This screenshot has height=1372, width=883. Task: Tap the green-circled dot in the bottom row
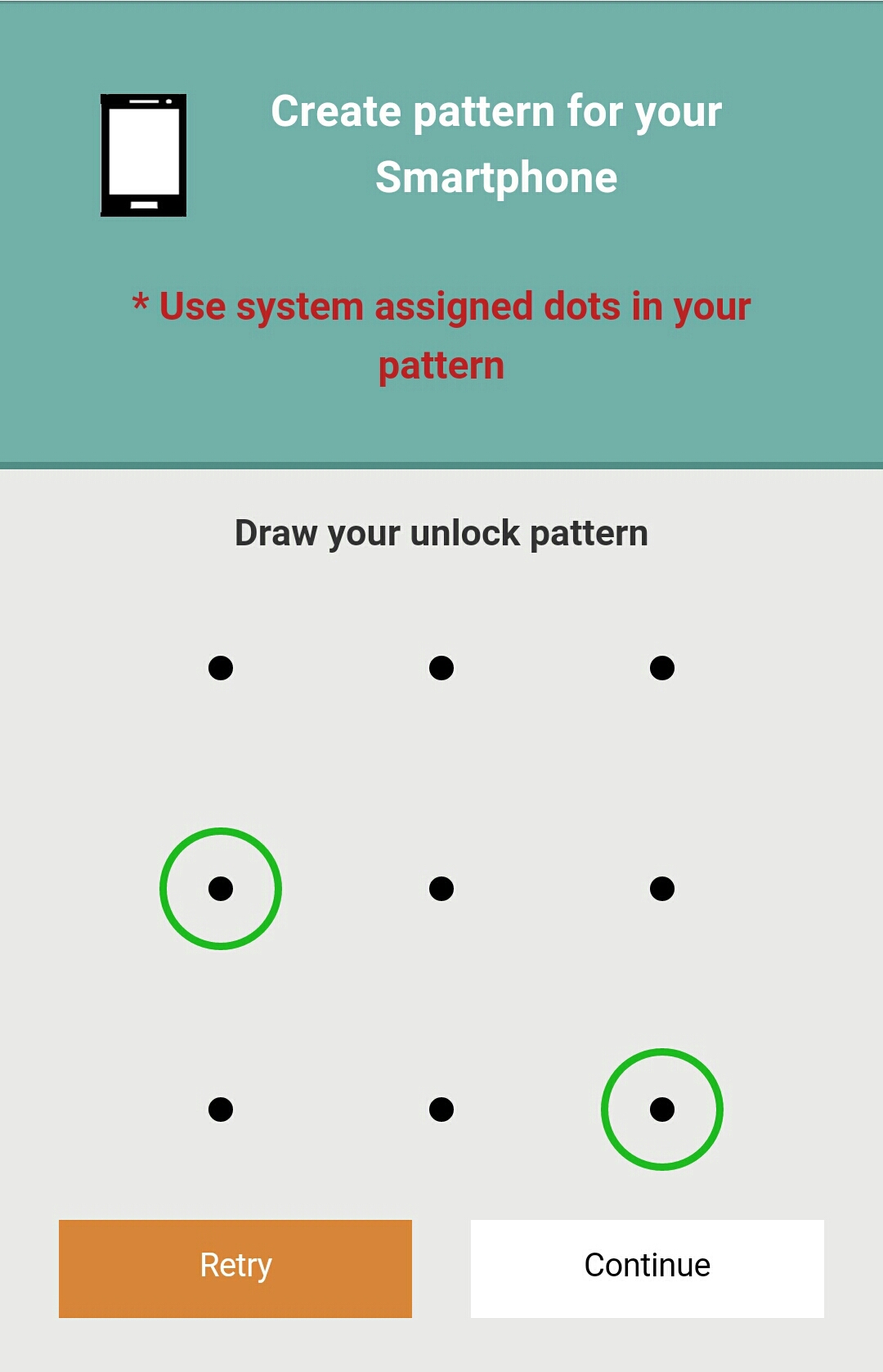pyautogui.click(x=662, y=1110)
